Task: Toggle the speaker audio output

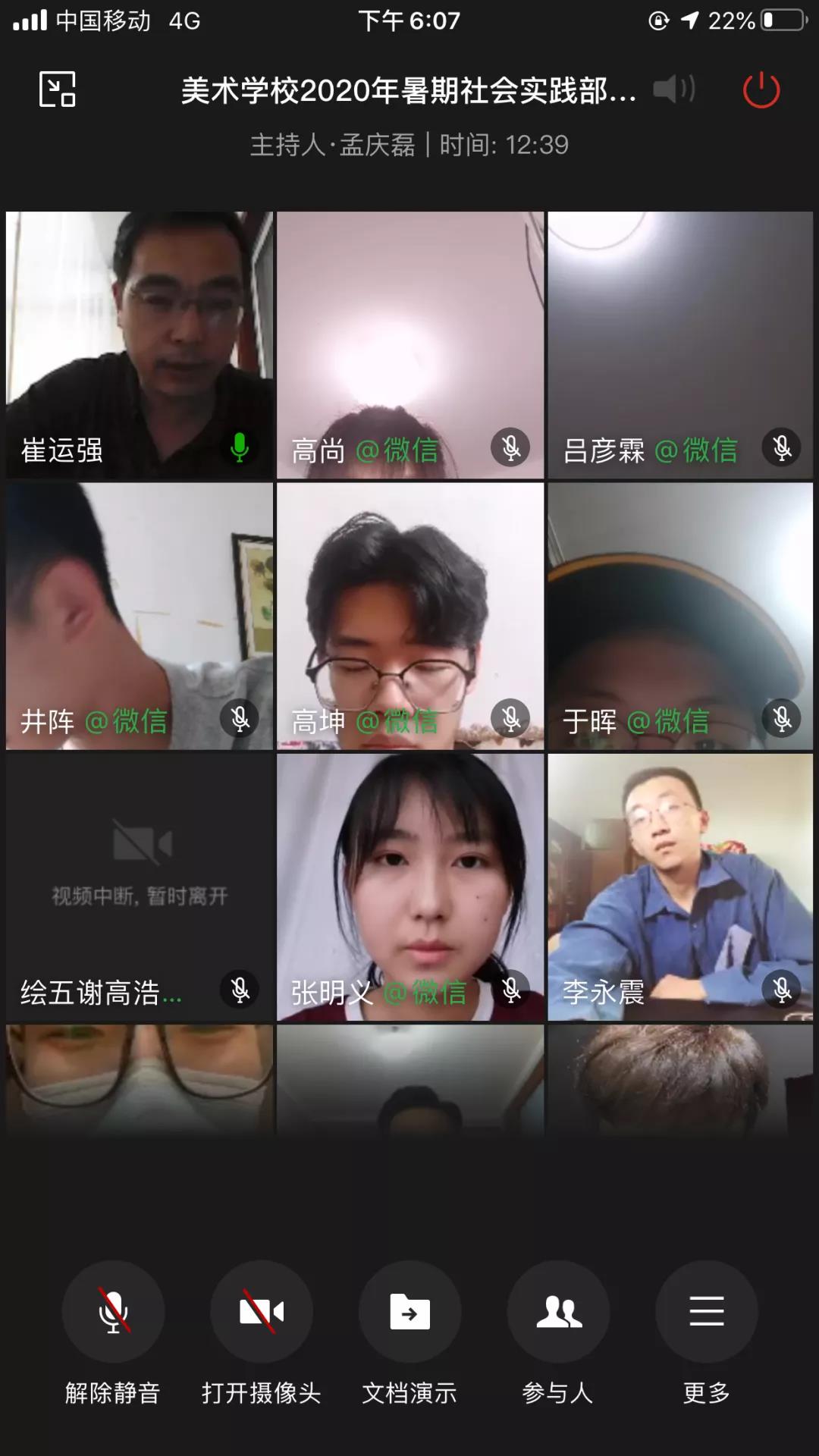Action: point(673,89)
